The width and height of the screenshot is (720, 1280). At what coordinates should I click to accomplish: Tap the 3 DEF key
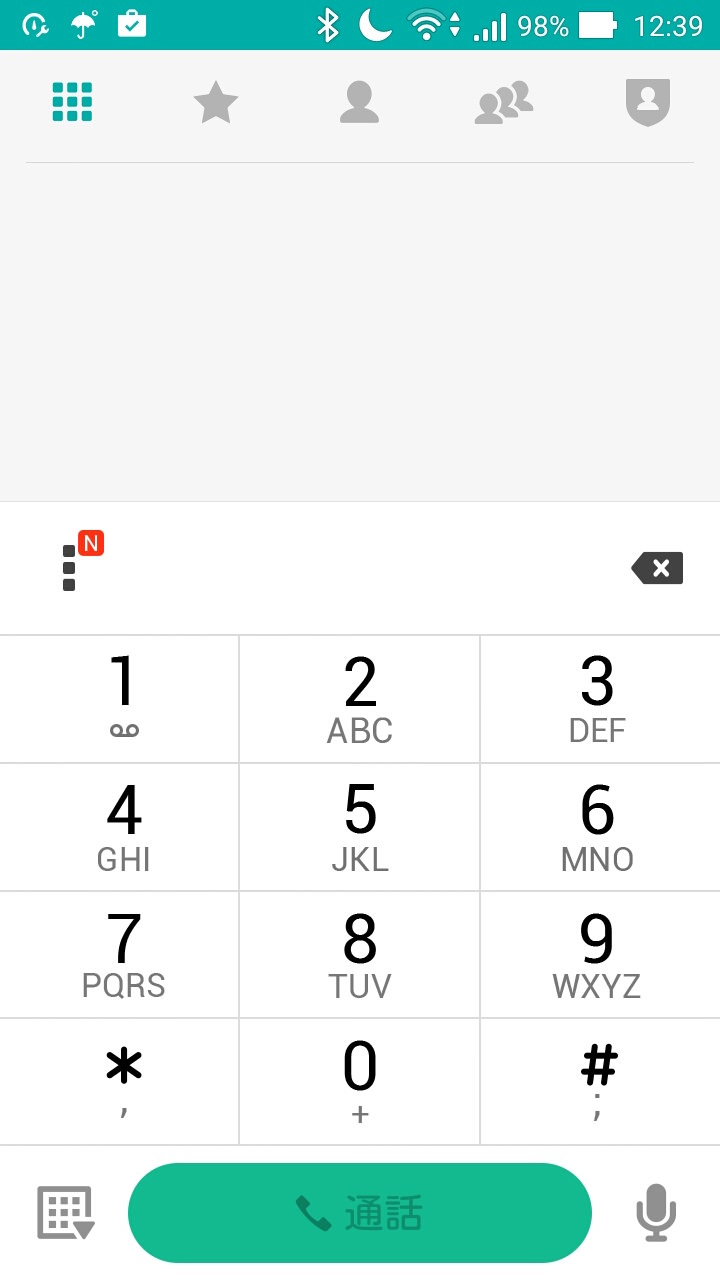[600, 699]
